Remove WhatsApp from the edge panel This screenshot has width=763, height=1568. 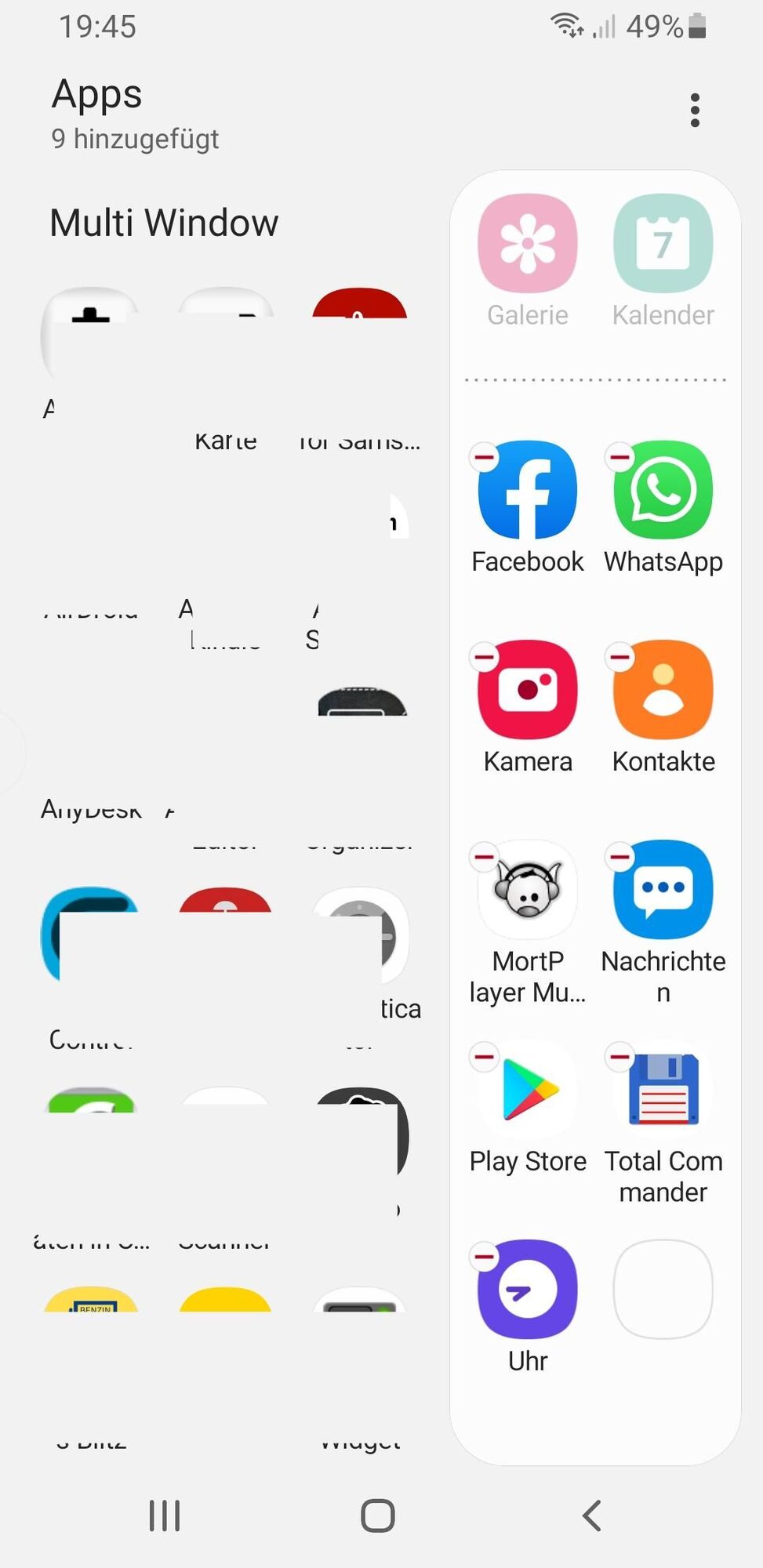point(619,456)
